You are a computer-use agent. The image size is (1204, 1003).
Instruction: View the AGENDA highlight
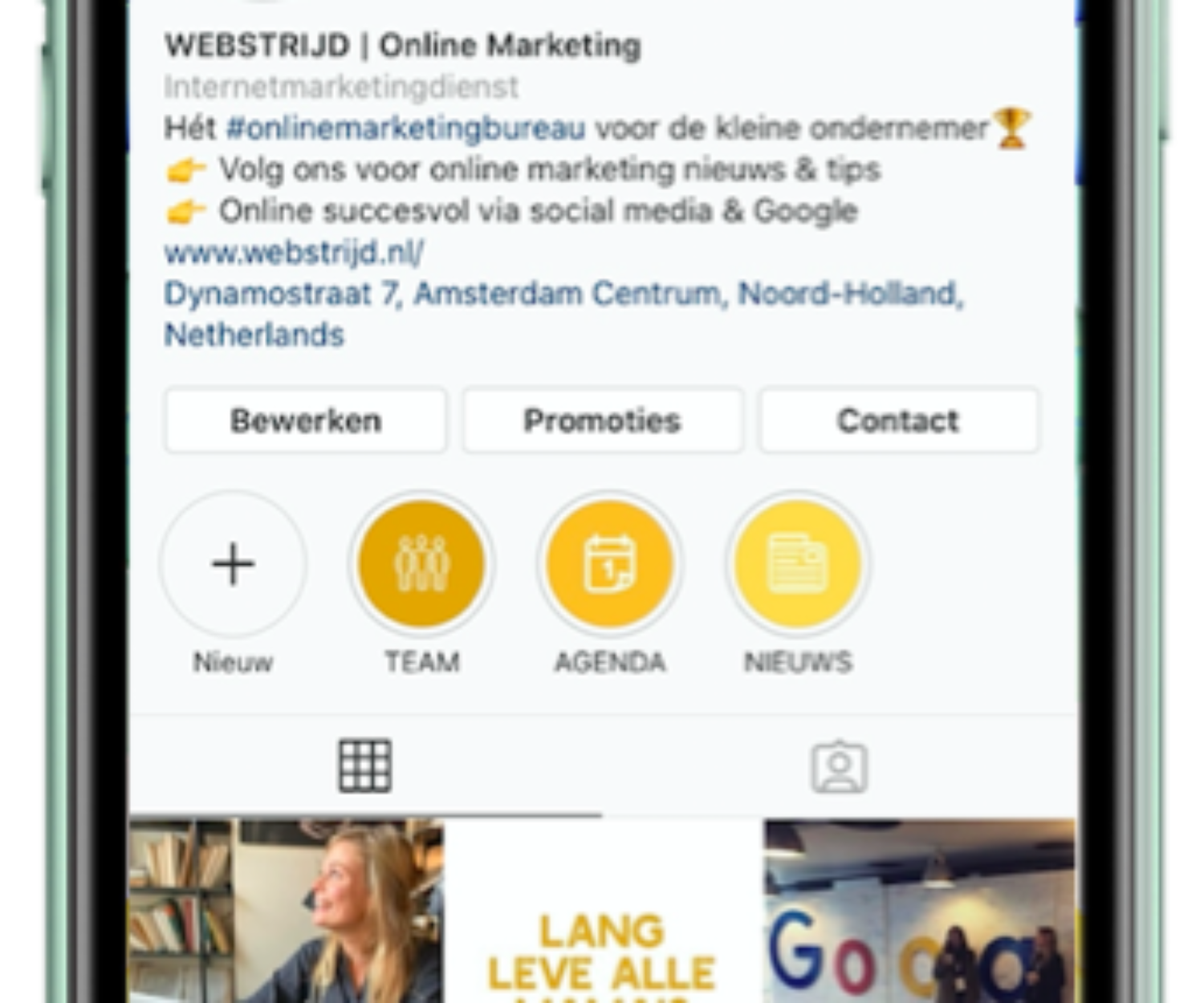[x=610, y=564]
